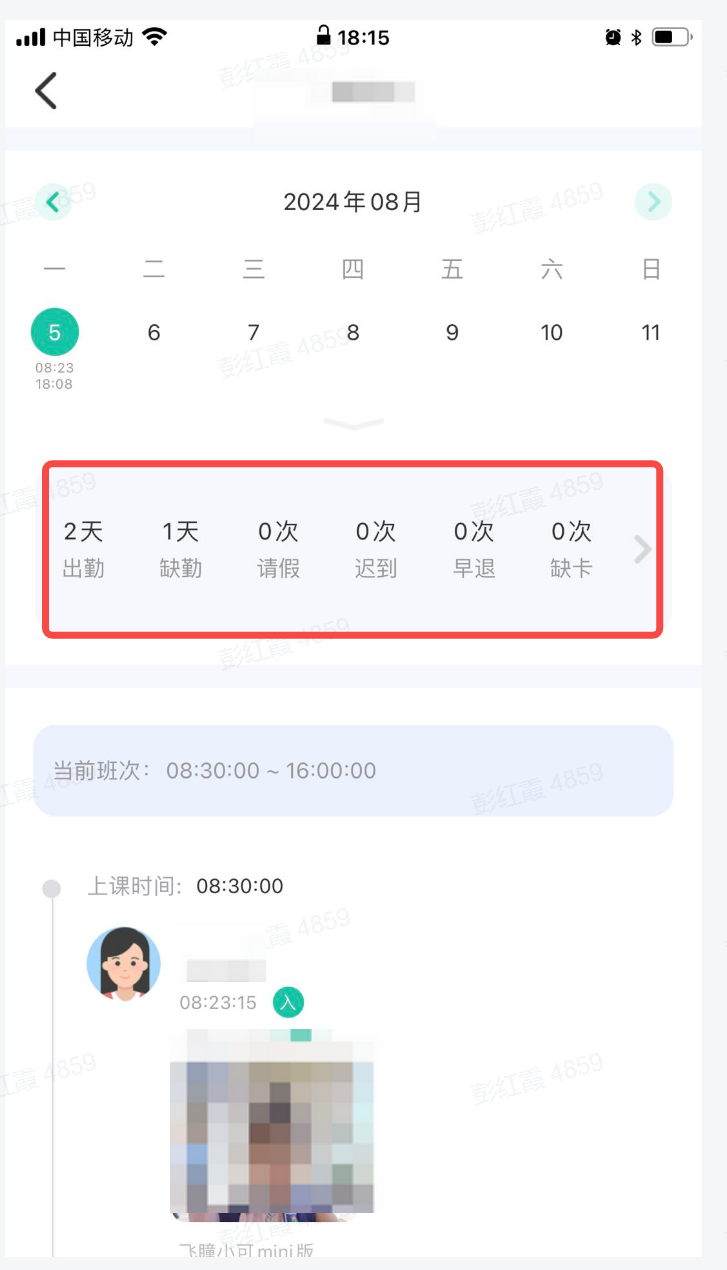Select day 10 on the calendar
Viewport: 727px width, 1270px height.
[x=552, y=333]
